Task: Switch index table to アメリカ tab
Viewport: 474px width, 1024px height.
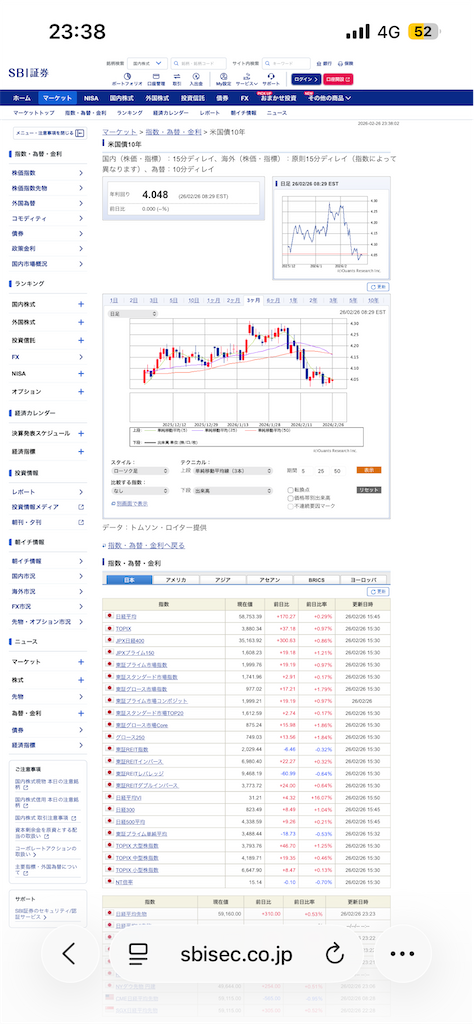Action: coord(176,579)
